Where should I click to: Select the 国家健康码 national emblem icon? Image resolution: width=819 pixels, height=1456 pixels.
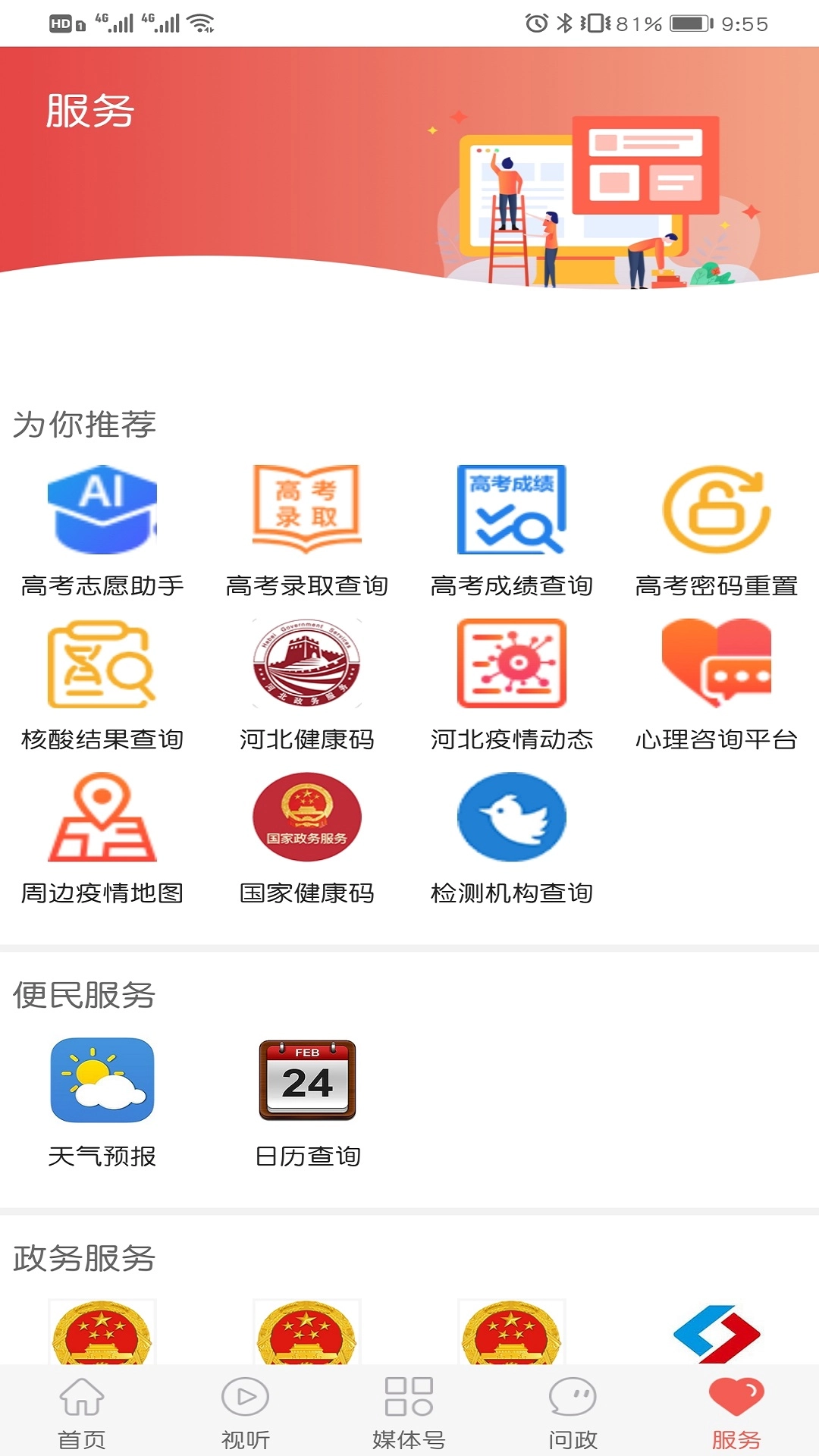click(x=307, y=817)
